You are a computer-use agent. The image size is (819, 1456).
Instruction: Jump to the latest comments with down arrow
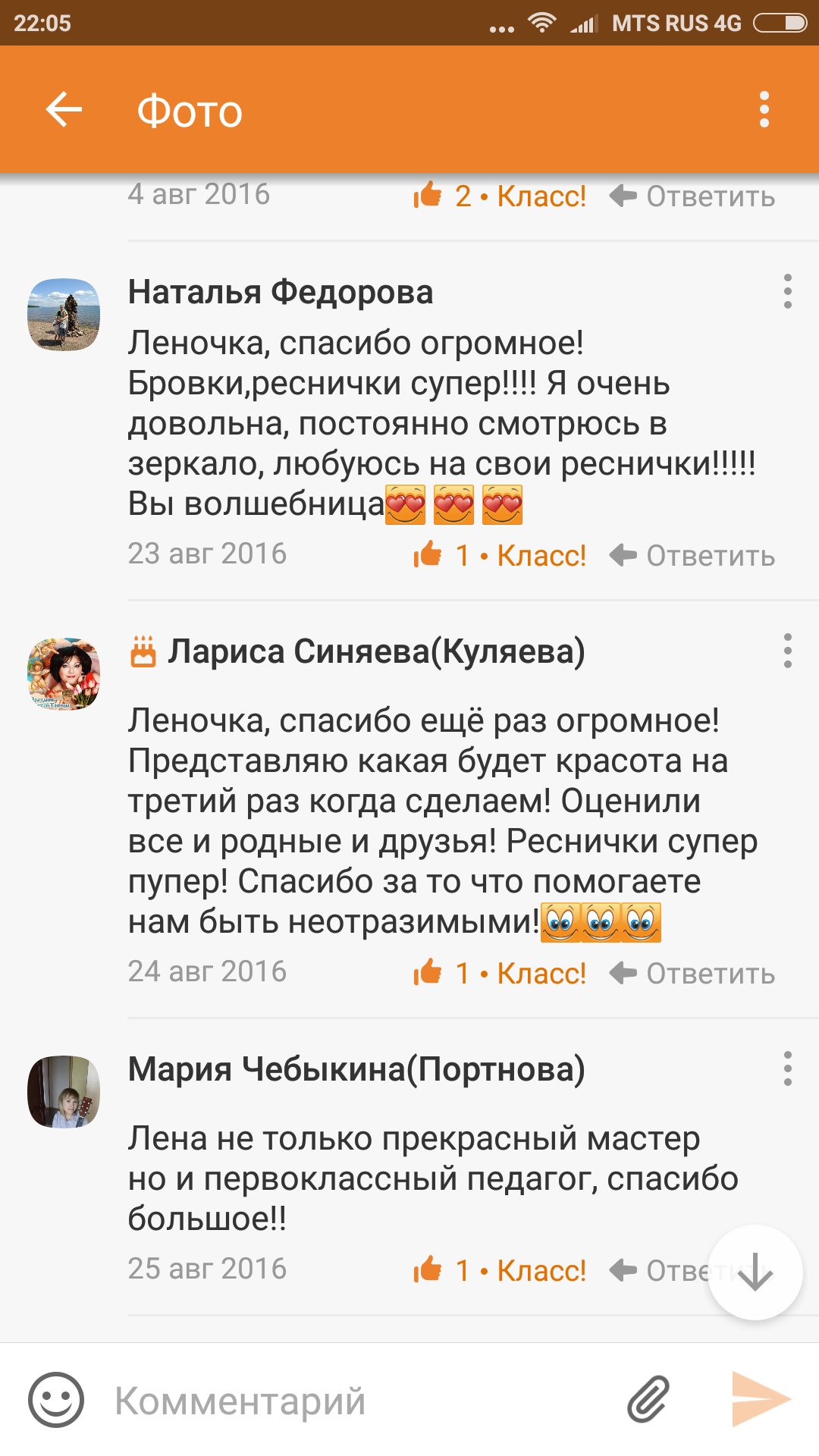point(755,1273)
